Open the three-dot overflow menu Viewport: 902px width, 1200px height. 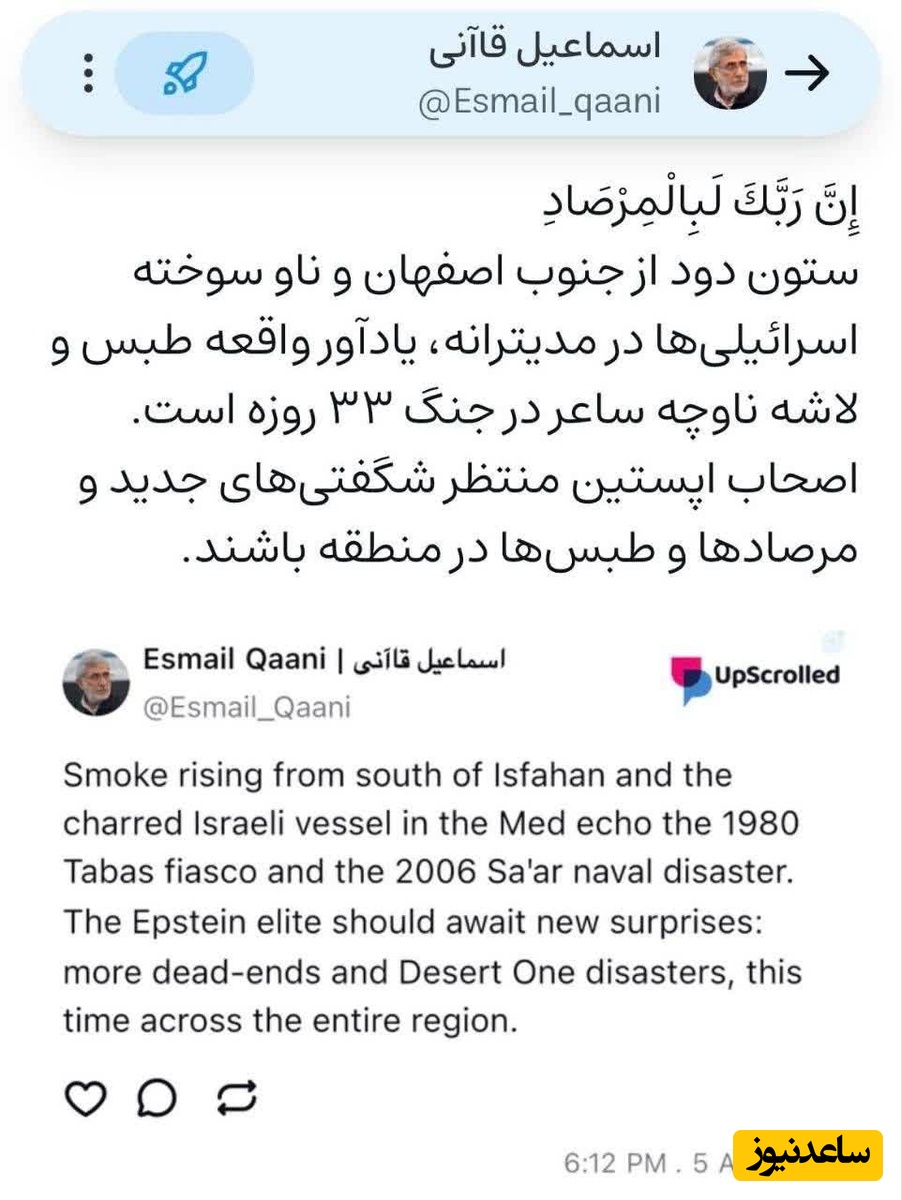click(89, 73)
